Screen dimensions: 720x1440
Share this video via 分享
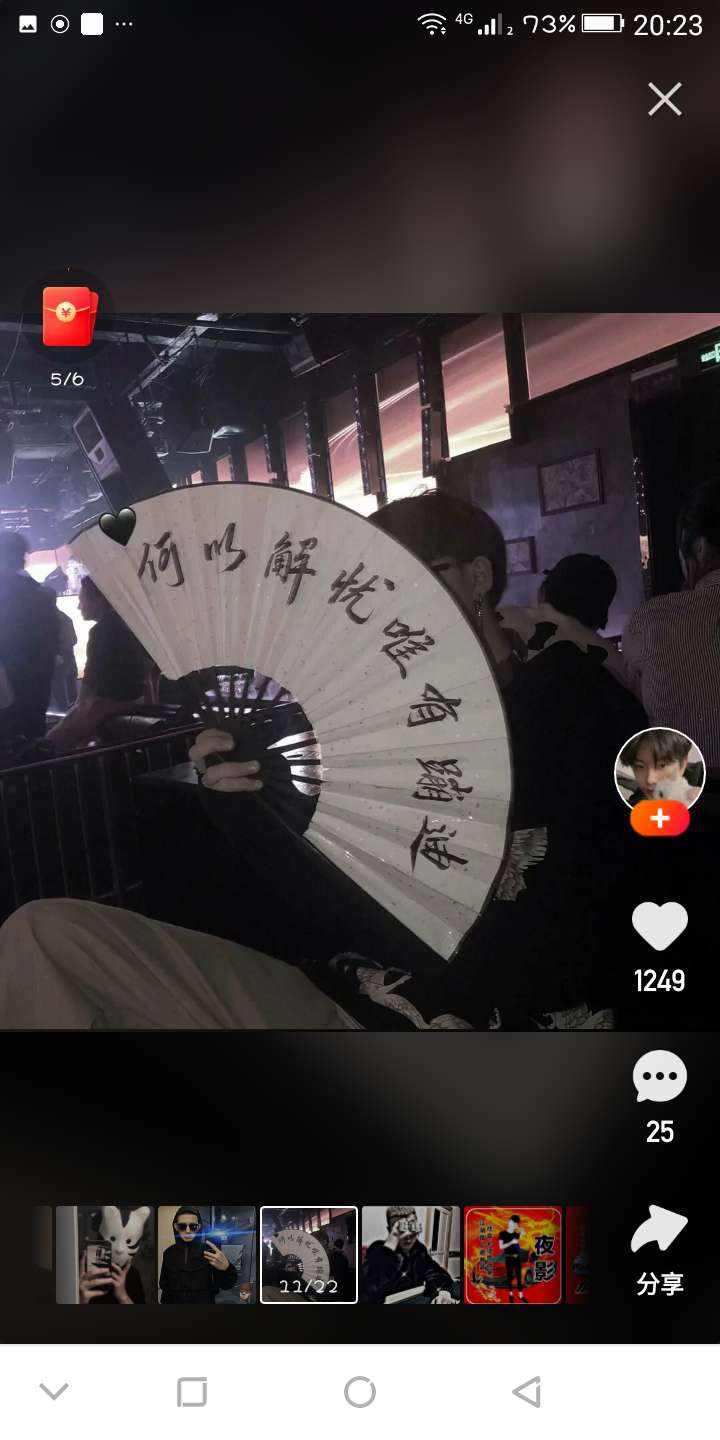pyautogui.click(x=660, y=1251)
